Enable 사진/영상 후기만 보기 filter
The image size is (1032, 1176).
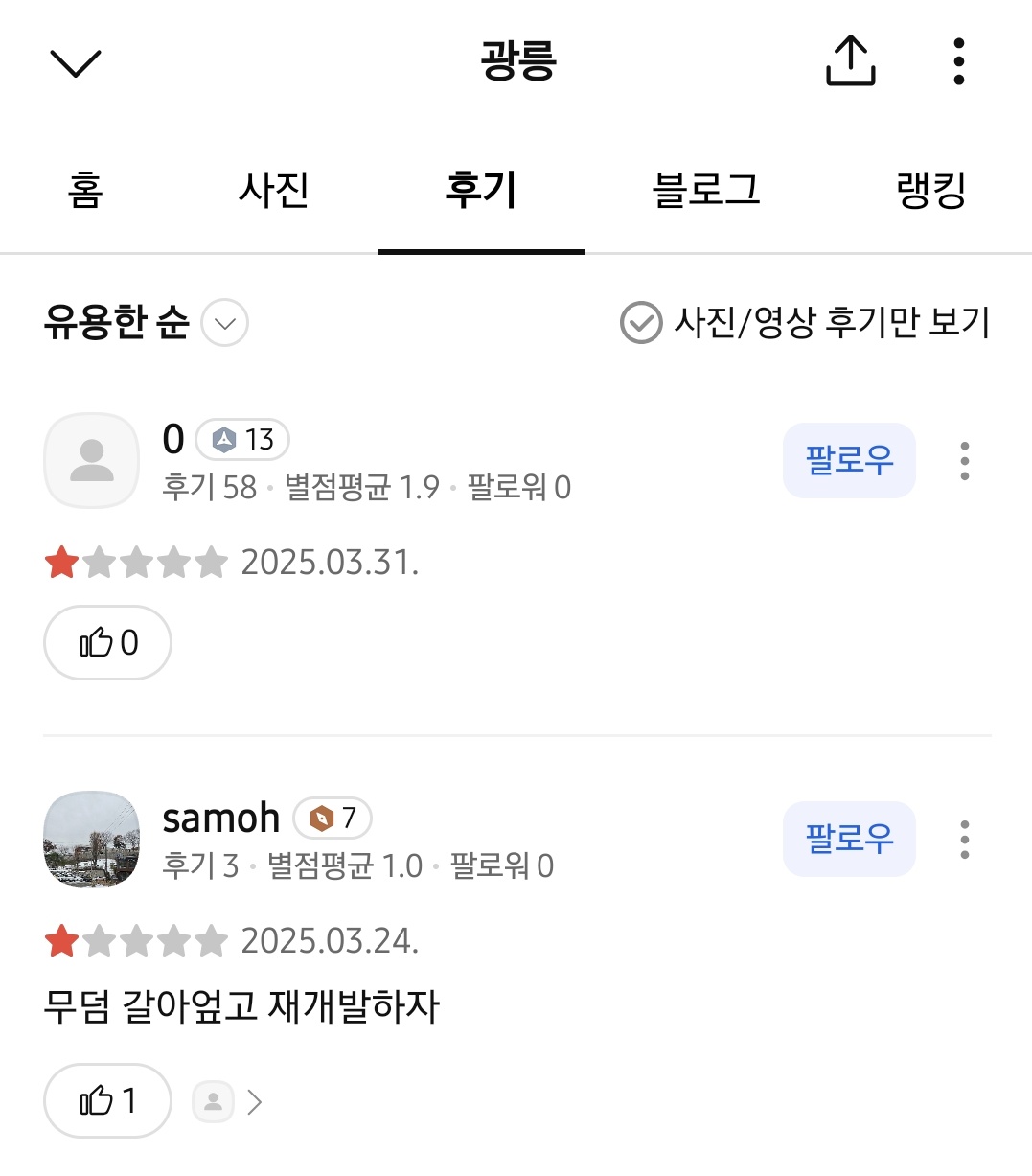click(x=641, y=323)
